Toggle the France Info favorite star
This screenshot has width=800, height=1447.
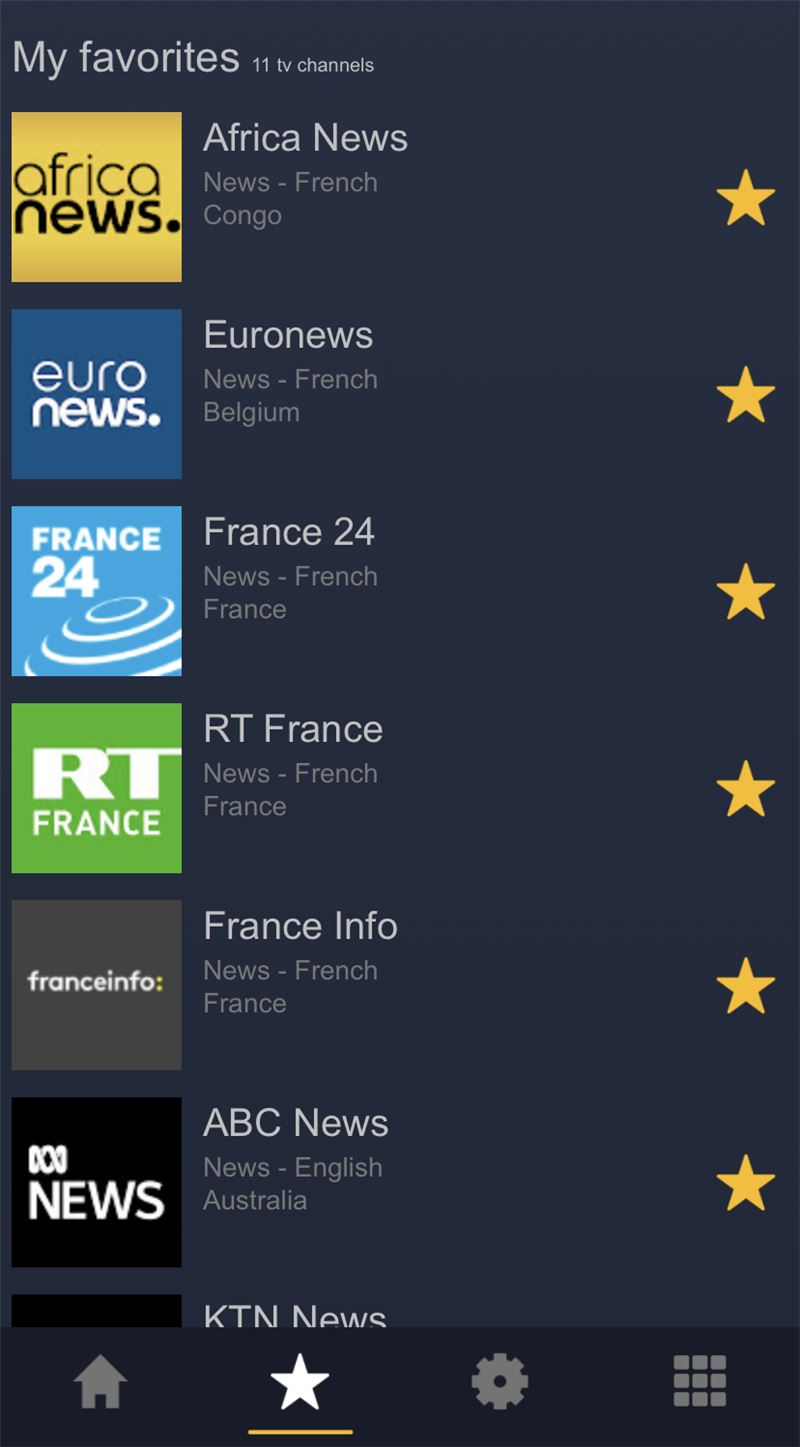(x=746, y=985)
